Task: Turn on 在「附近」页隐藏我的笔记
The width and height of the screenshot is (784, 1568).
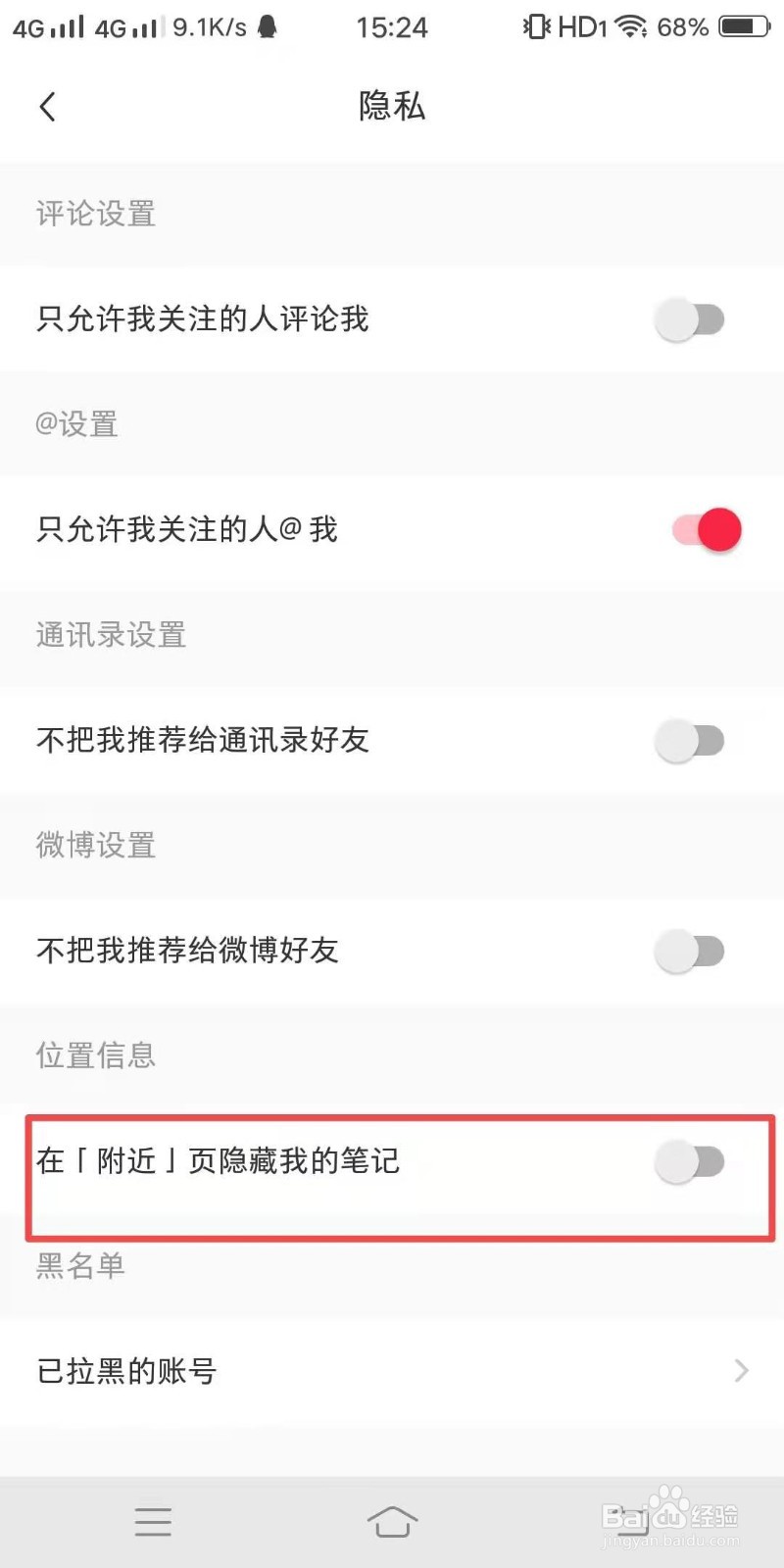Action: [691, 1161]
